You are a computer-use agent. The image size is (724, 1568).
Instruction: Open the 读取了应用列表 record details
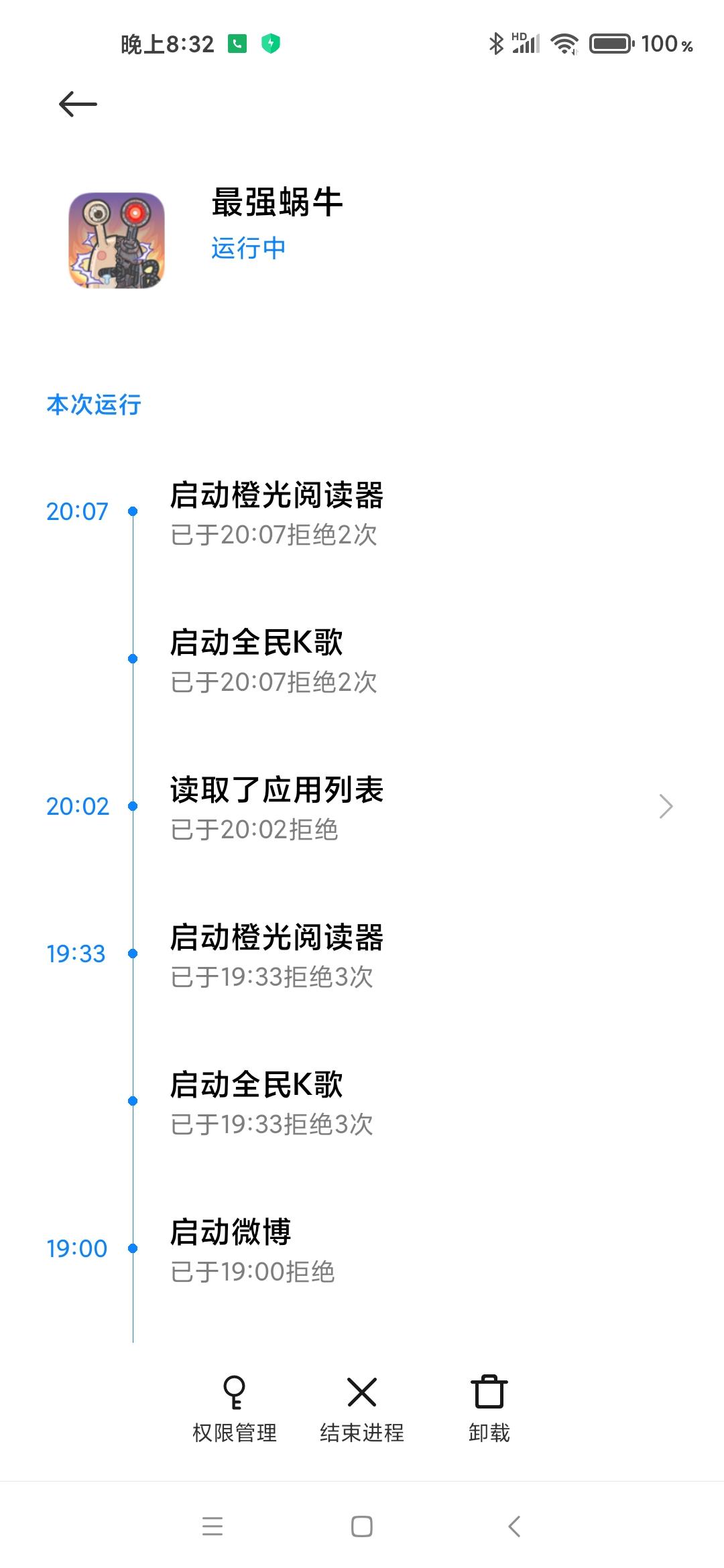coord(416,807)
